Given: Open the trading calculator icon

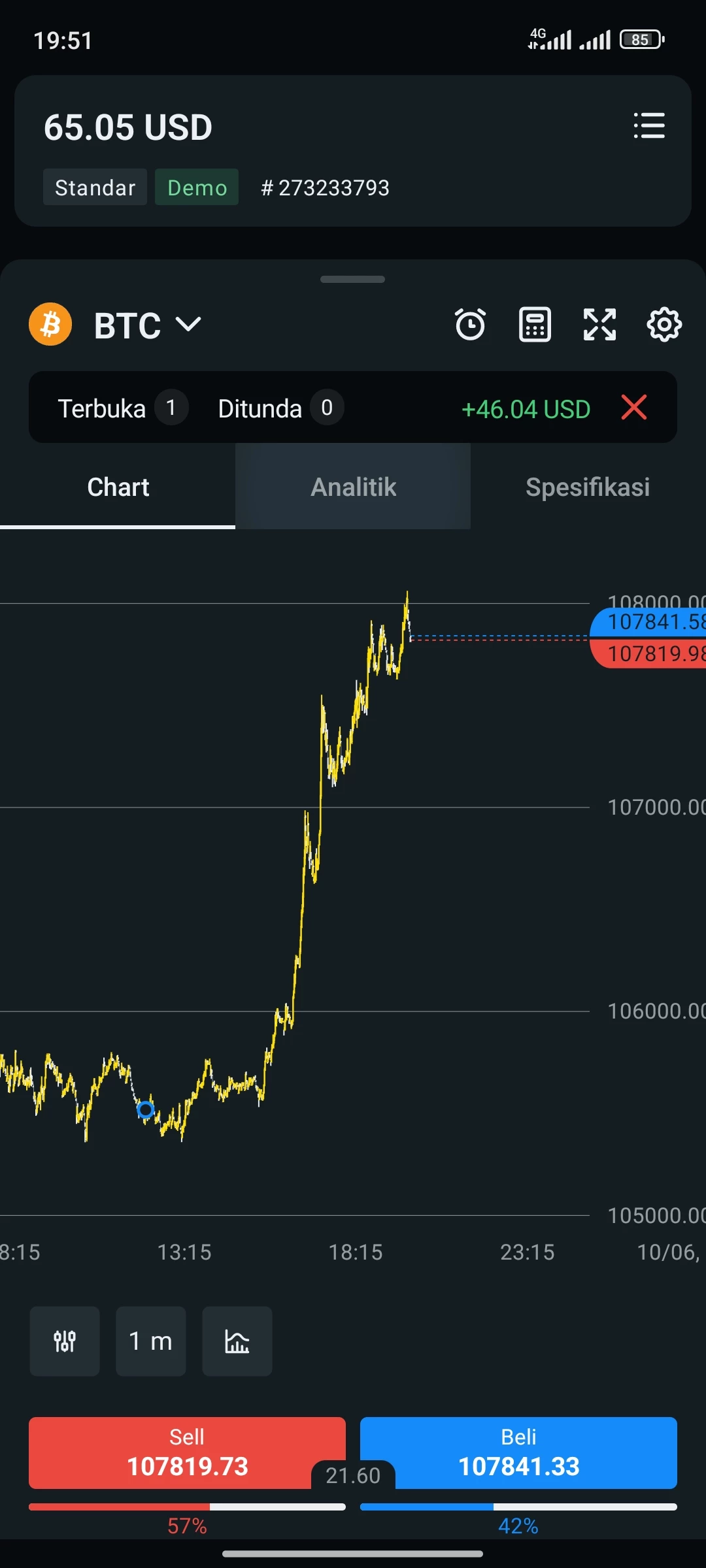Looking at the screenshot, I should (x=535, y=325).
